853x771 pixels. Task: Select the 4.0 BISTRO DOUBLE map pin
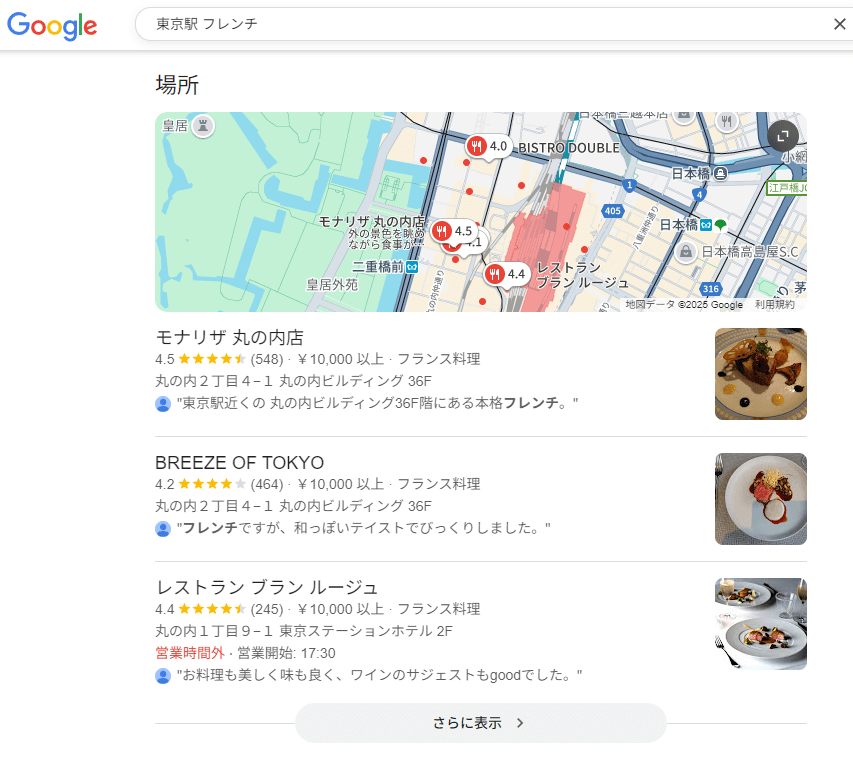tap(488, 147)
